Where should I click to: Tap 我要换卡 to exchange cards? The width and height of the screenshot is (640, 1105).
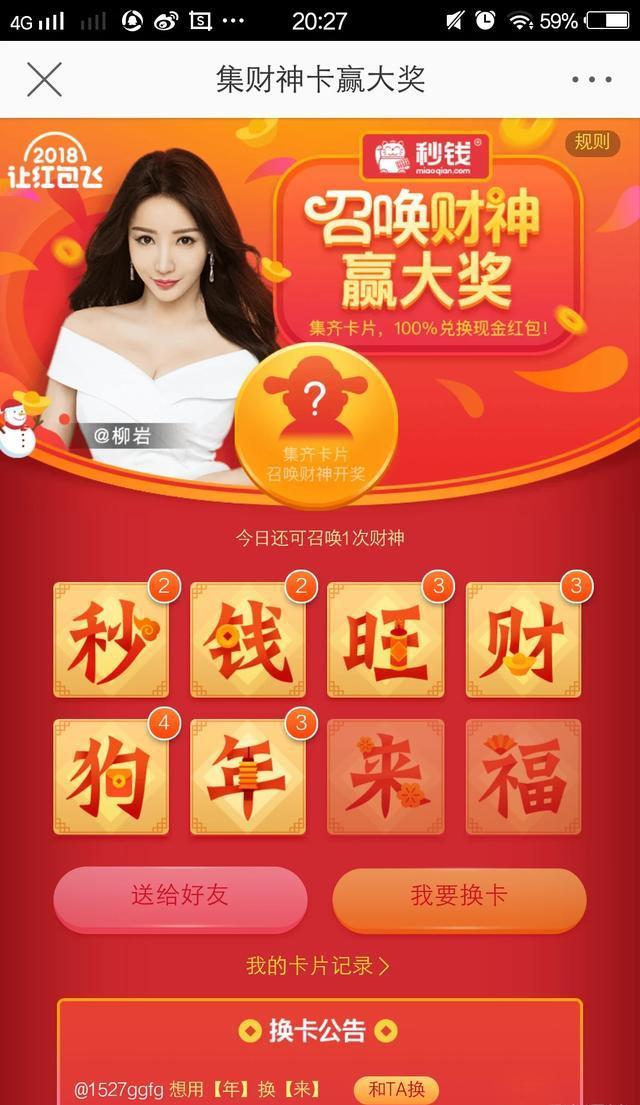click(x=459, y=896)
